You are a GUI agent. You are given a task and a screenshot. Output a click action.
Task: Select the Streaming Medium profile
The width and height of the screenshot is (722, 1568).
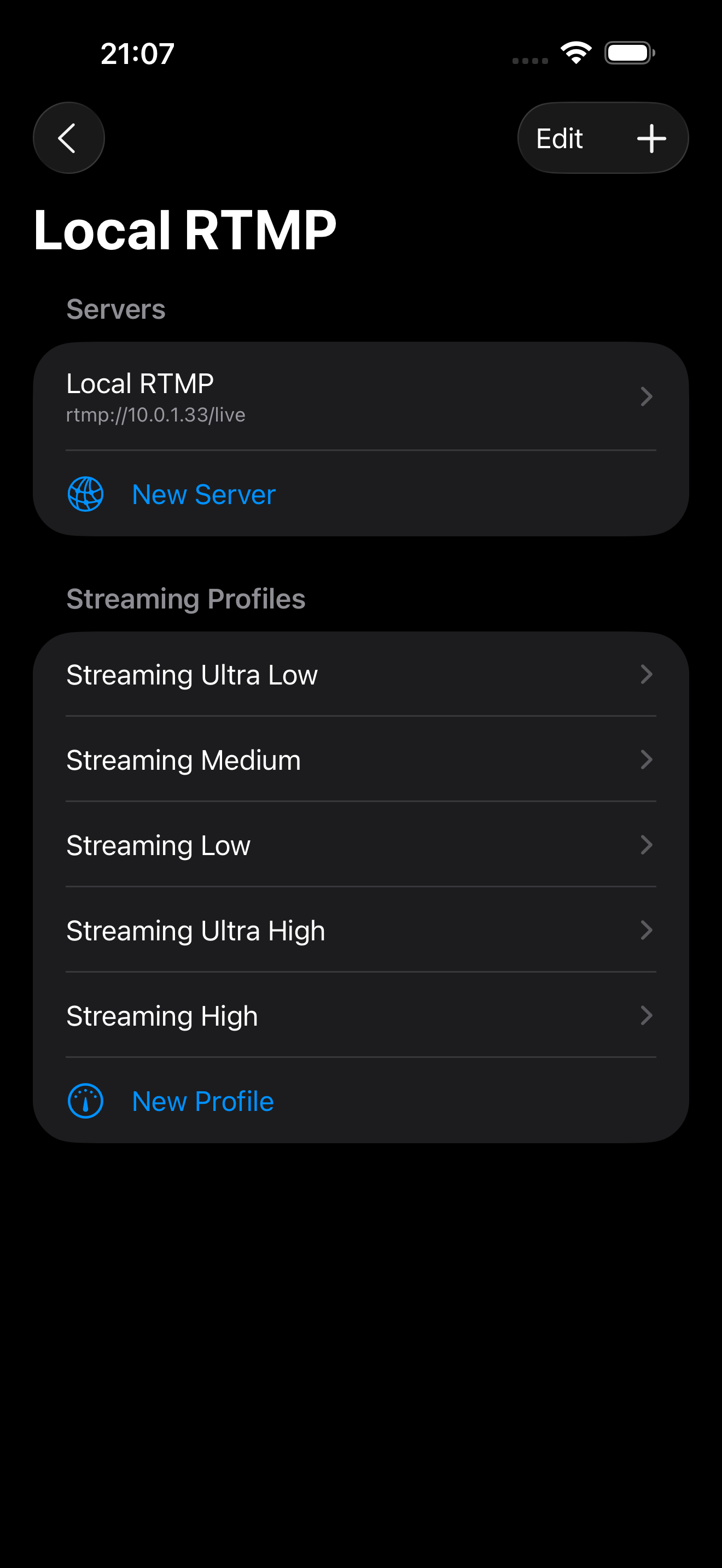pos(360,759)
